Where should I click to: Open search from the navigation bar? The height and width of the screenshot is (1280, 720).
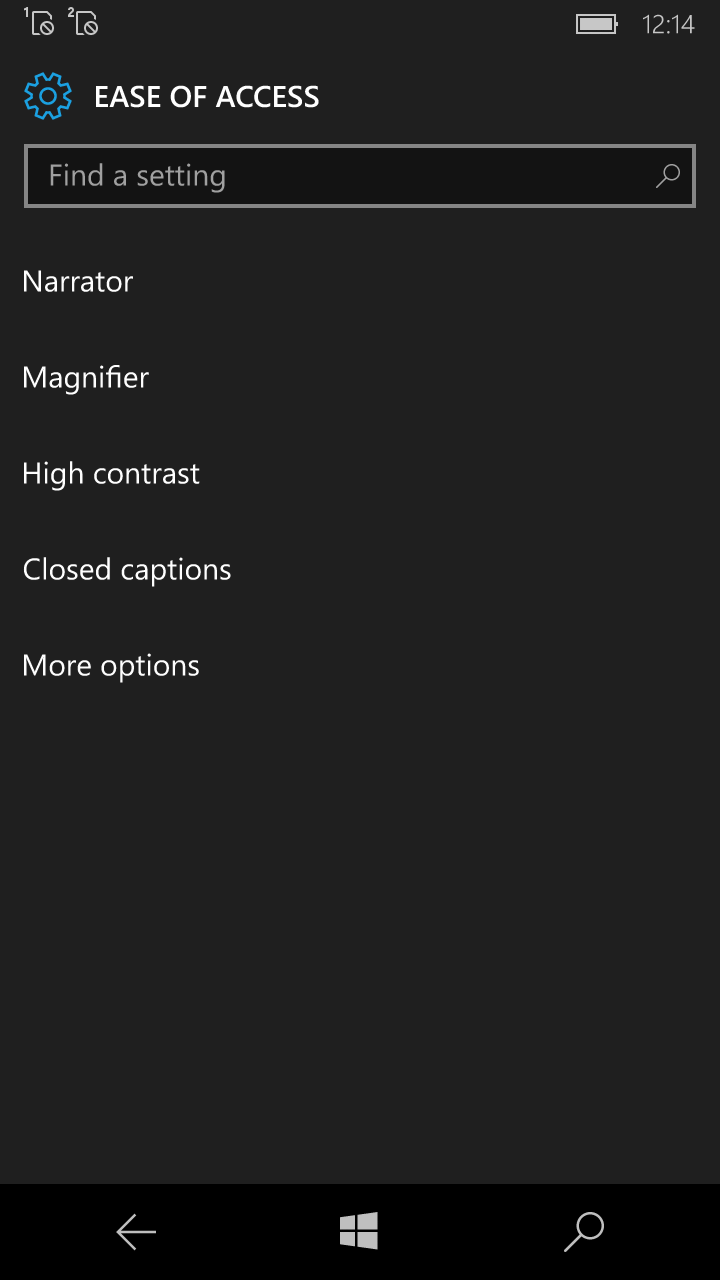[x=584, y=1232]
